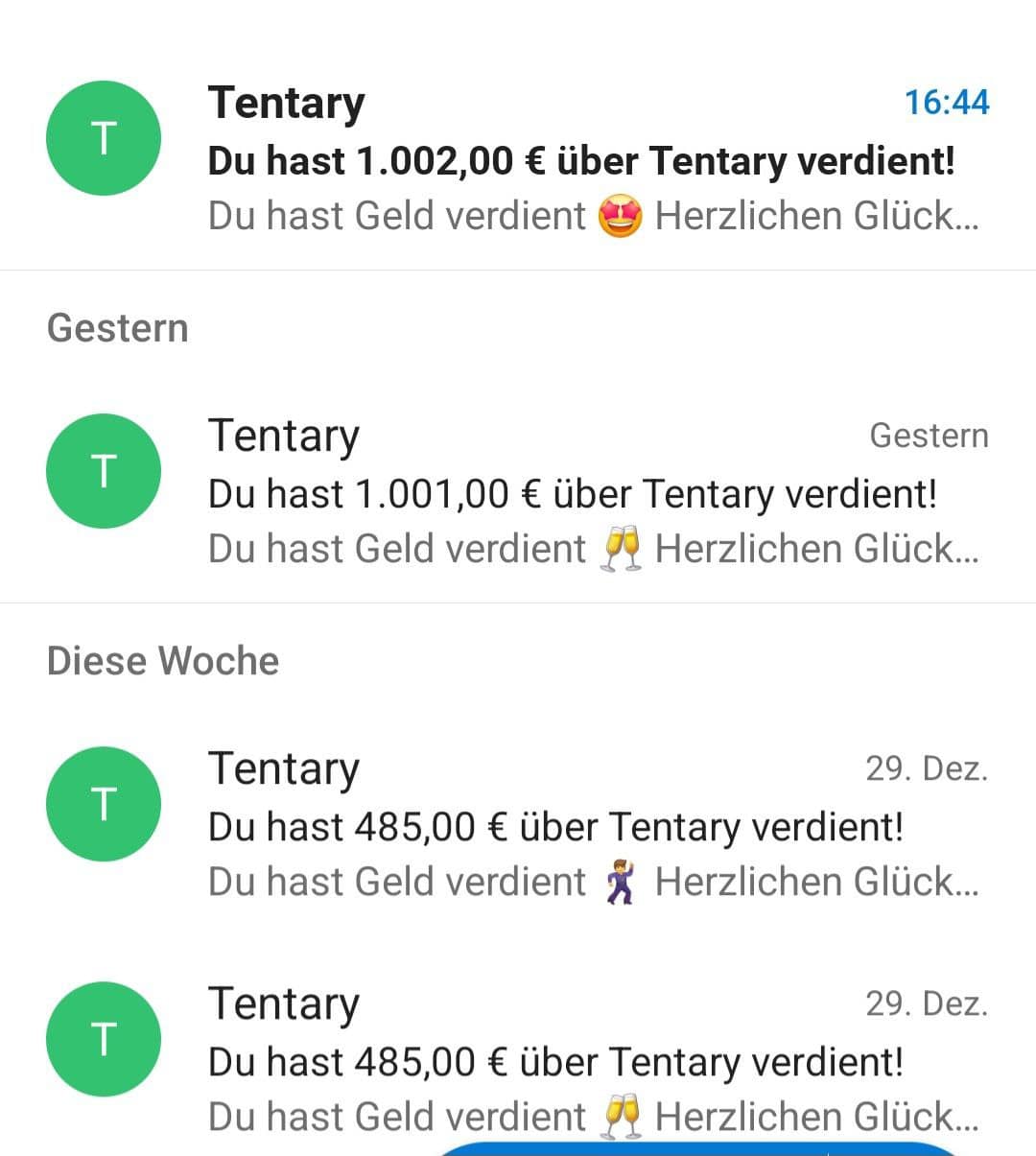Open the 485,00 € email with dancing emoji
Viewport: 1036px width, 1156px height.
[556, 827]
